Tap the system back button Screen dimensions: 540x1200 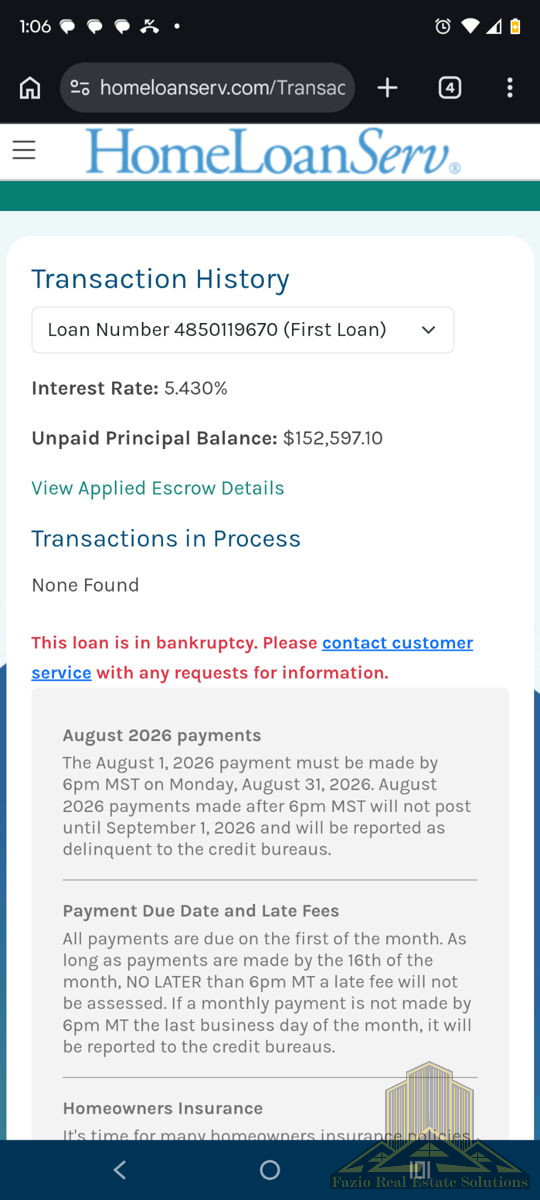click(x=120, y=1170)
